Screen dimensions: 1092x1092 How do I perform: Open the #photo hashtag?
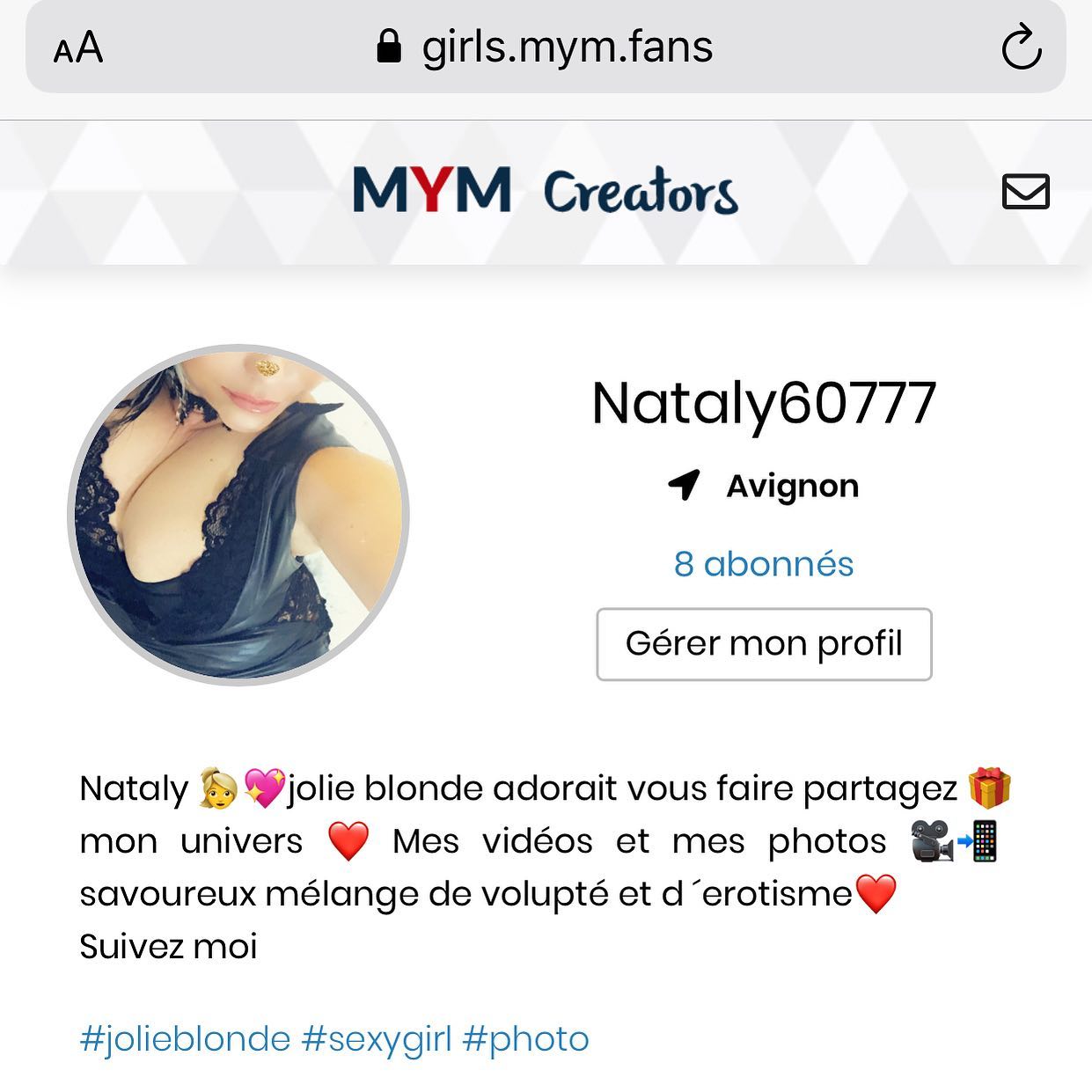tap(525, 1039)
